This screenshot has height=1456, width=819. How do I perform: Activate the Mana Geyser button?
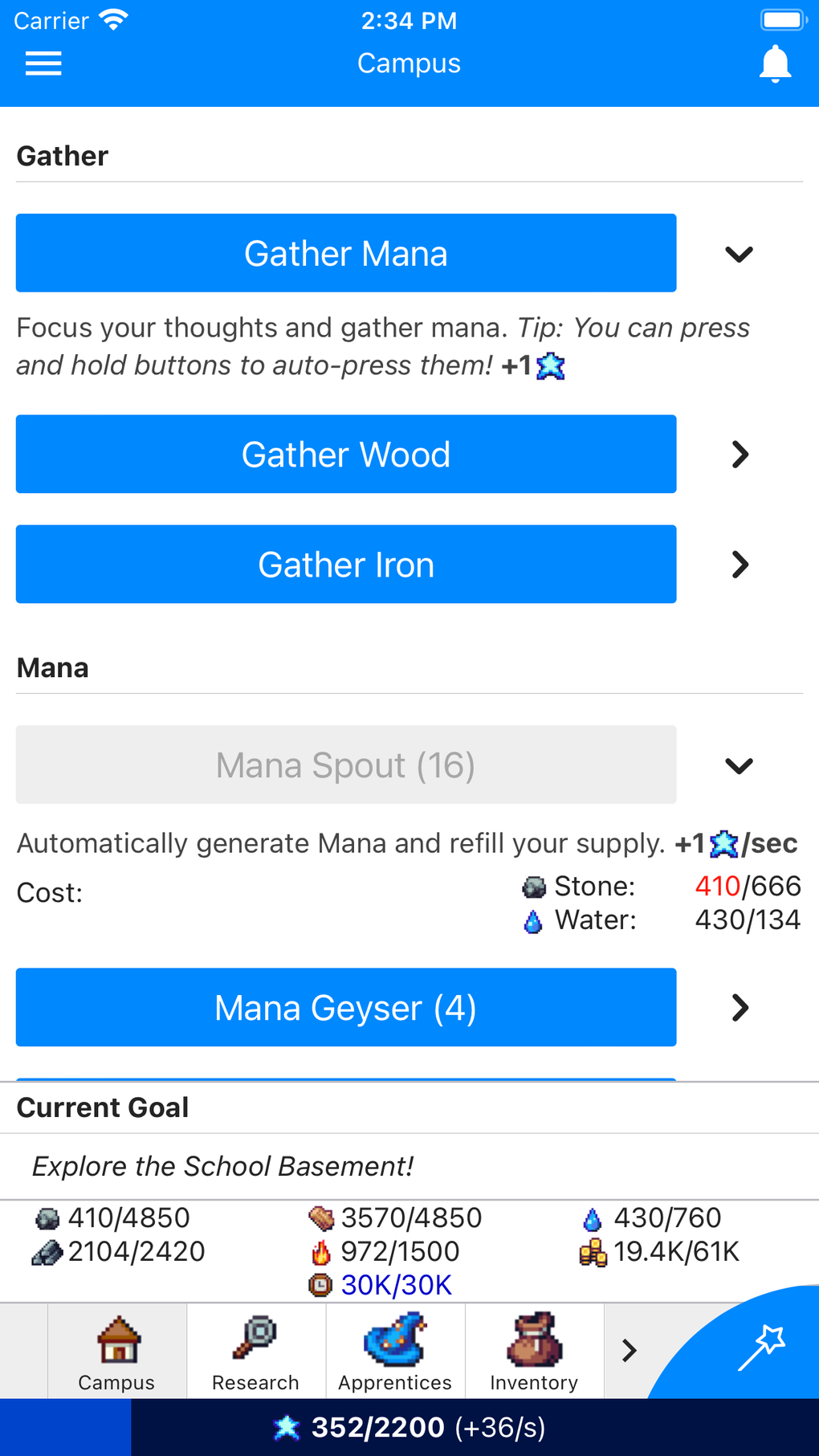point(345,1007)
